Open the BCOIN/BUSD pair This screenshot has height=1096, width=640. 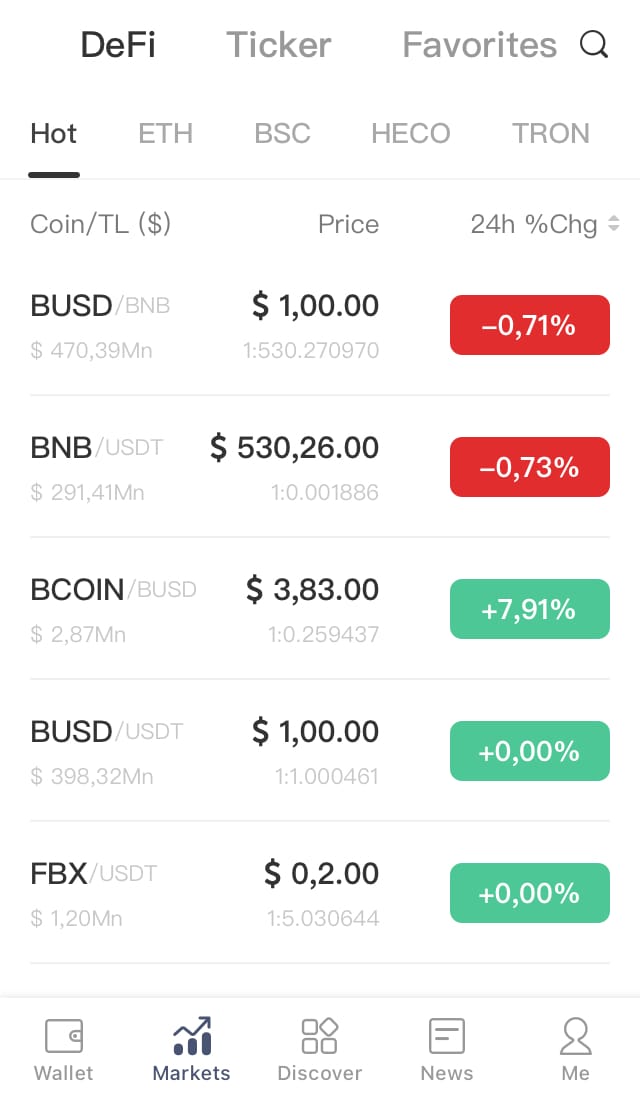pyautogui.click(x=320, y=609)
